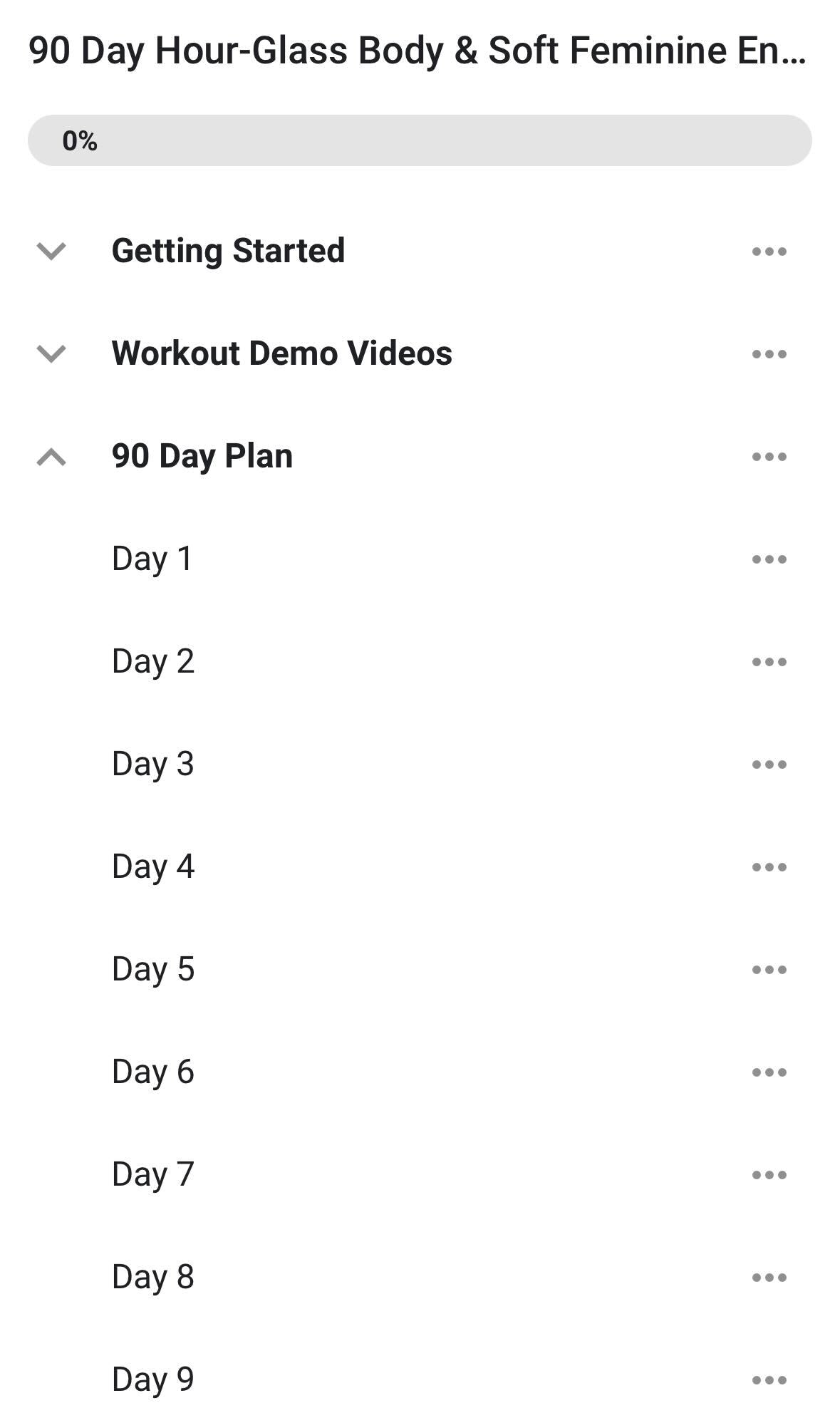Open the Day 2 lesson
Image resolution: width=840 pixels, height=1408 pixels.
153,662
